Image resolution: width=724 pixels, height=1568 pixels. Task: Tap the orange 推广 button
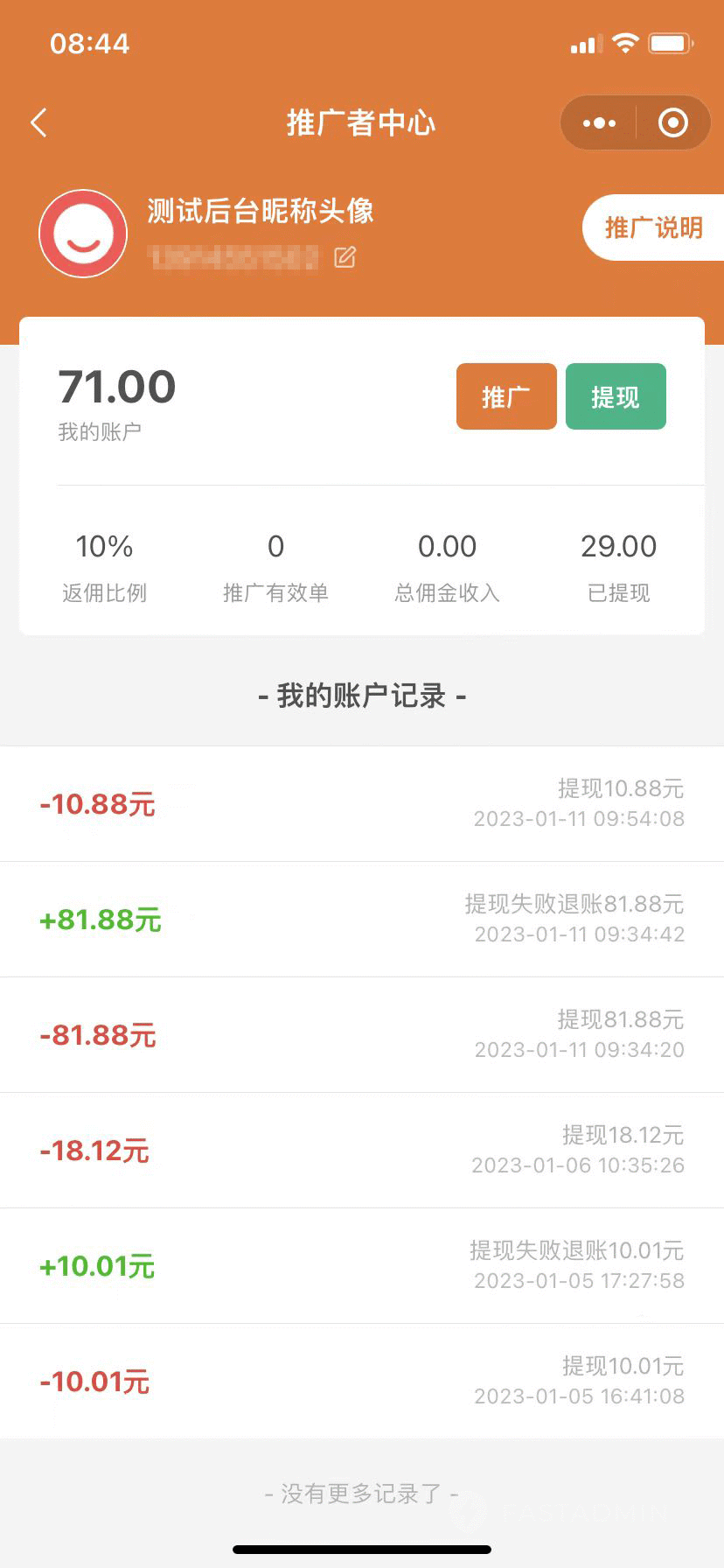coord(506,396)
